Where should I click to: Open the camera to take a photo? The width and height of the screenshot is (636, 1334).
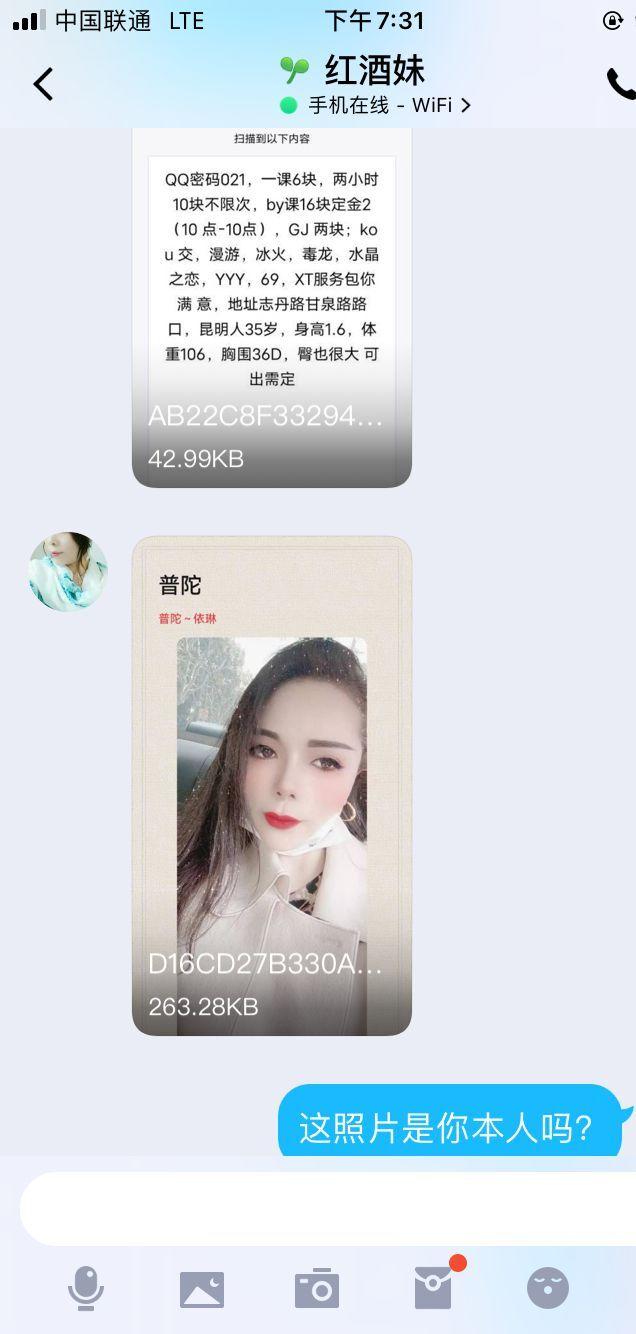pyautogui.click(x=317, y=1288)
